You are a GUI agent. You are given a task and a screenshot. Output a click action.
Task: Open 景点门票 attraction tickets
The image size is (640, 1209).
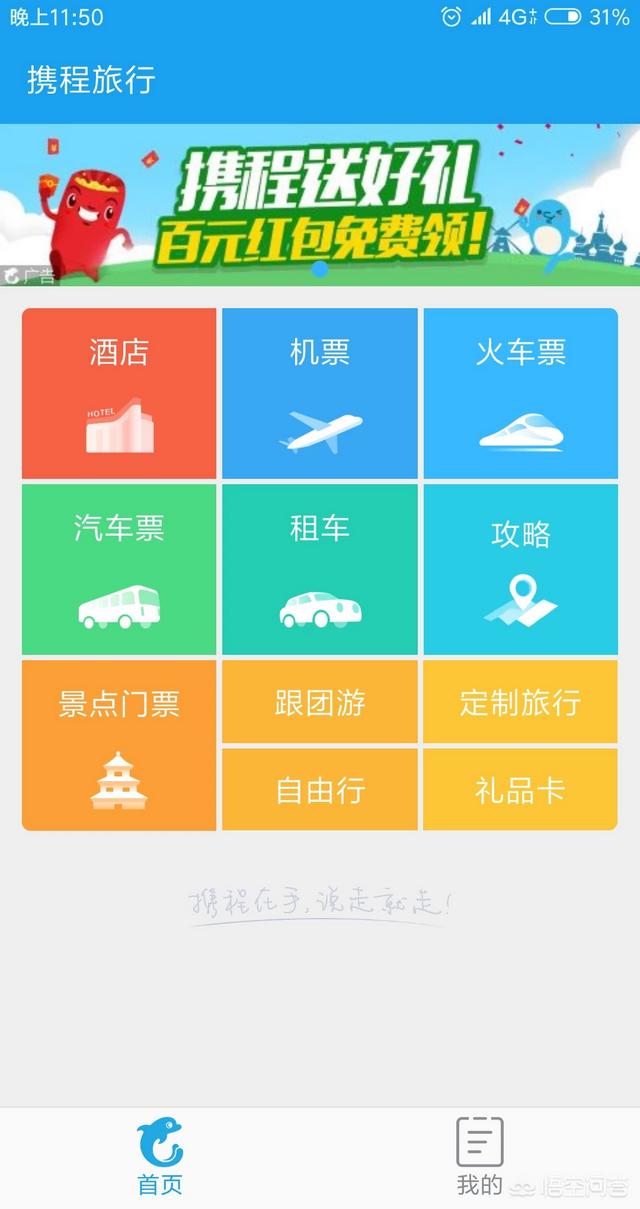coord(119,745)
